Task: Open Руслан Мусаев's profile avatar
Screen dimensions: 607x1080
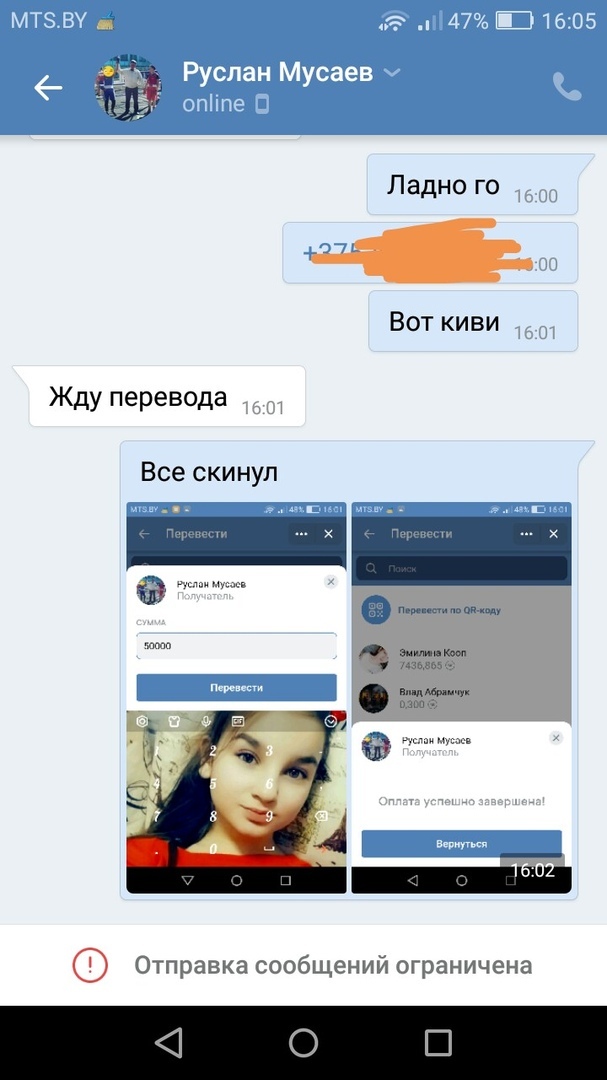Action: [127, 88]
